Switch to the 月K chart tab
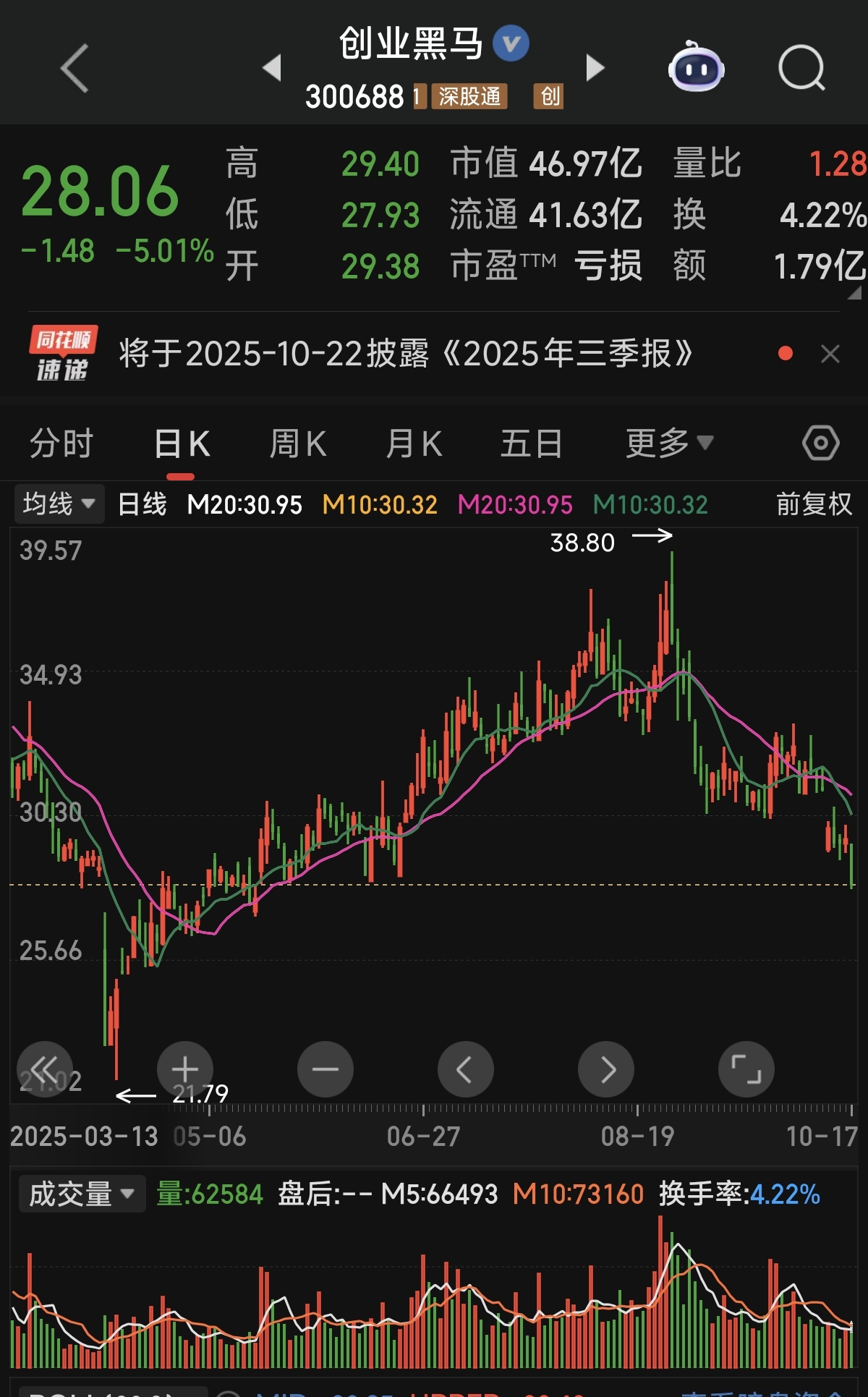Viewport: 868px width, 1397px height. 413,443
